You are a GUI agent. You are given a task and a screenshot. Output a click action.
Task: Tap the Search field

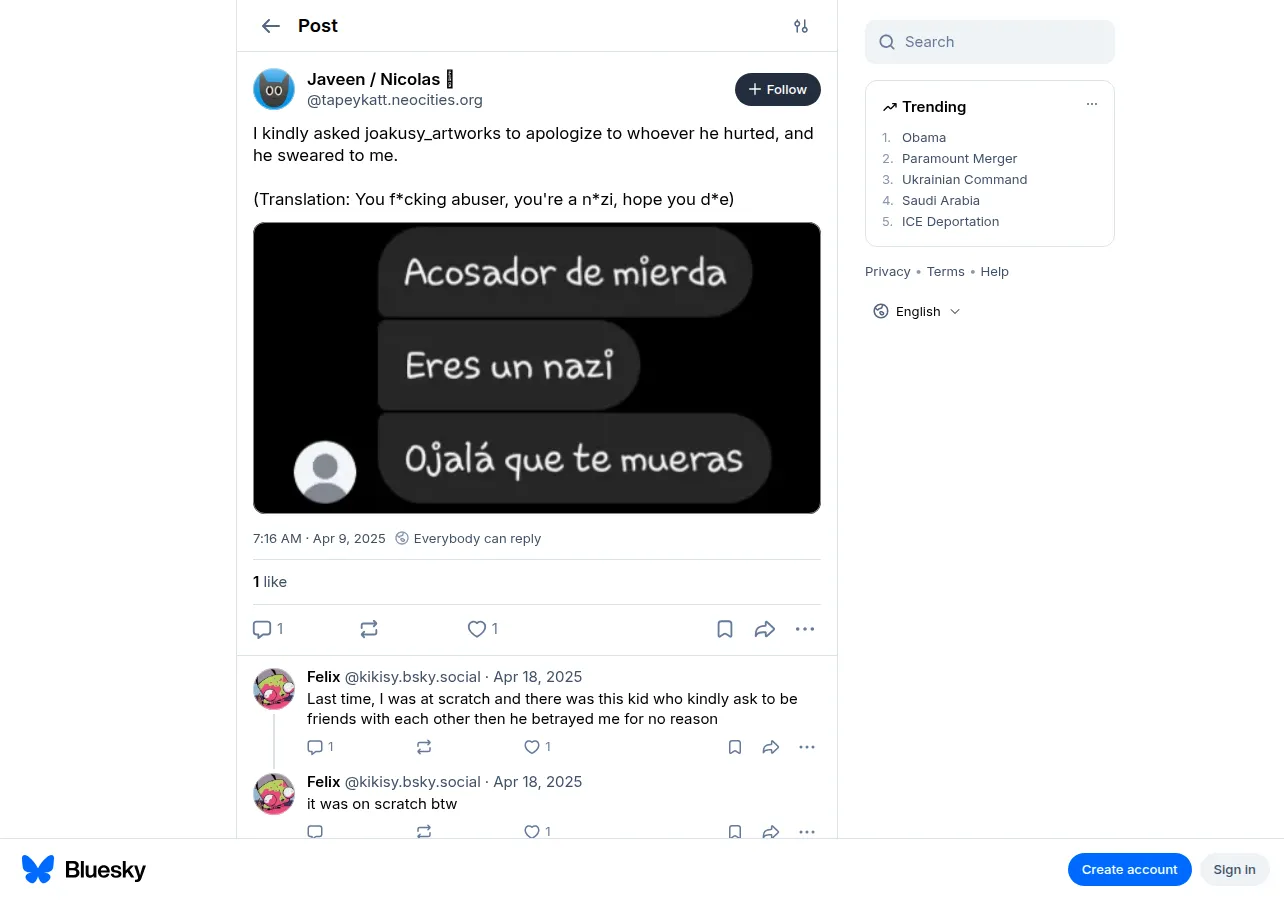tap(990, 42)
